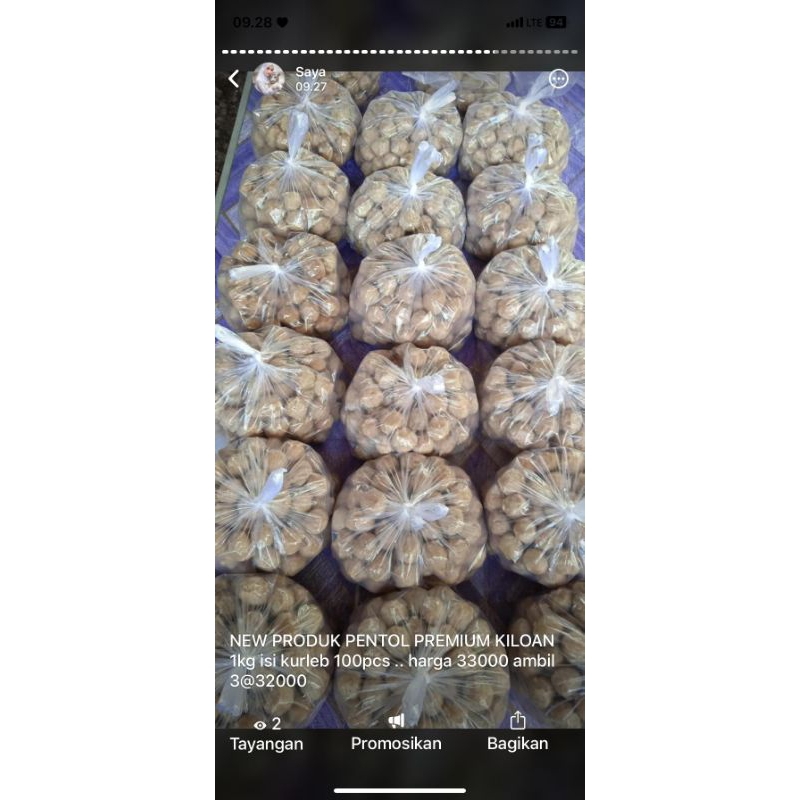Share the status via Bagikan
The height and width of the screenshot is (800, 800).
click(x=517, y=733)
